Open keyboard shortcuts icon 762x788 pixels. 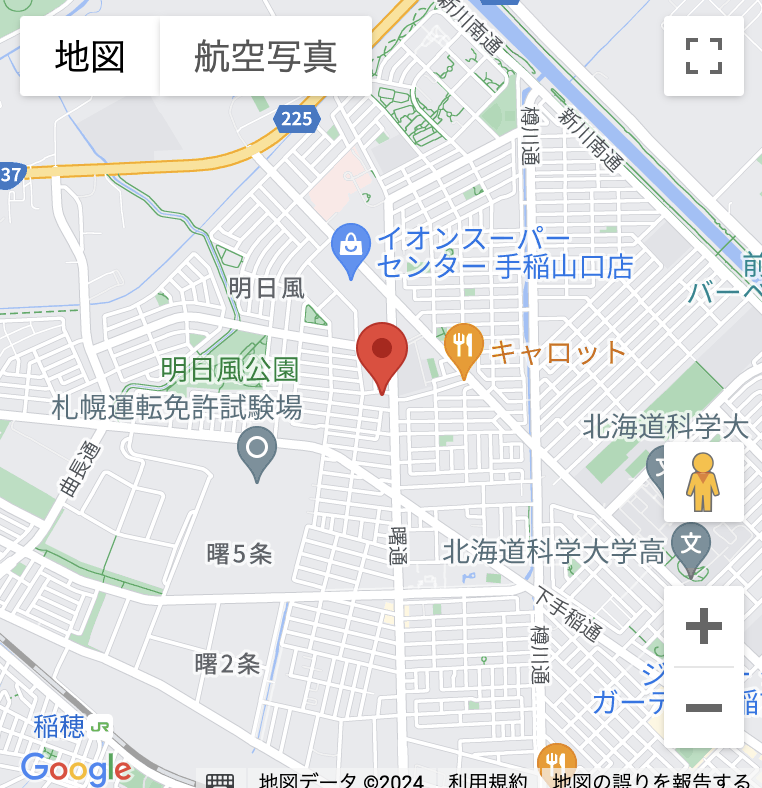pos(220,780)
